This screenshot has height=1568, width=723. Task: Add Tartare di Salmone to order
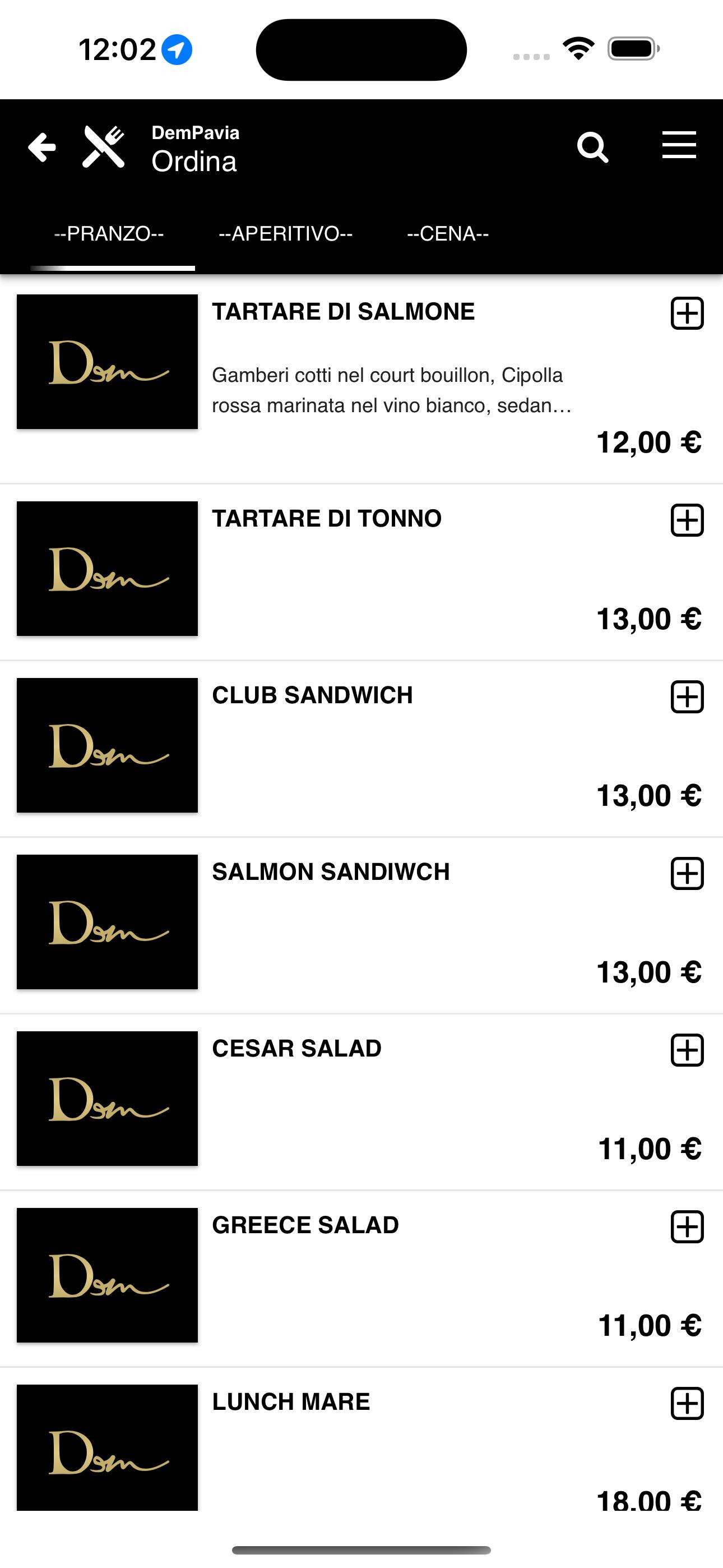coord(687,313)
